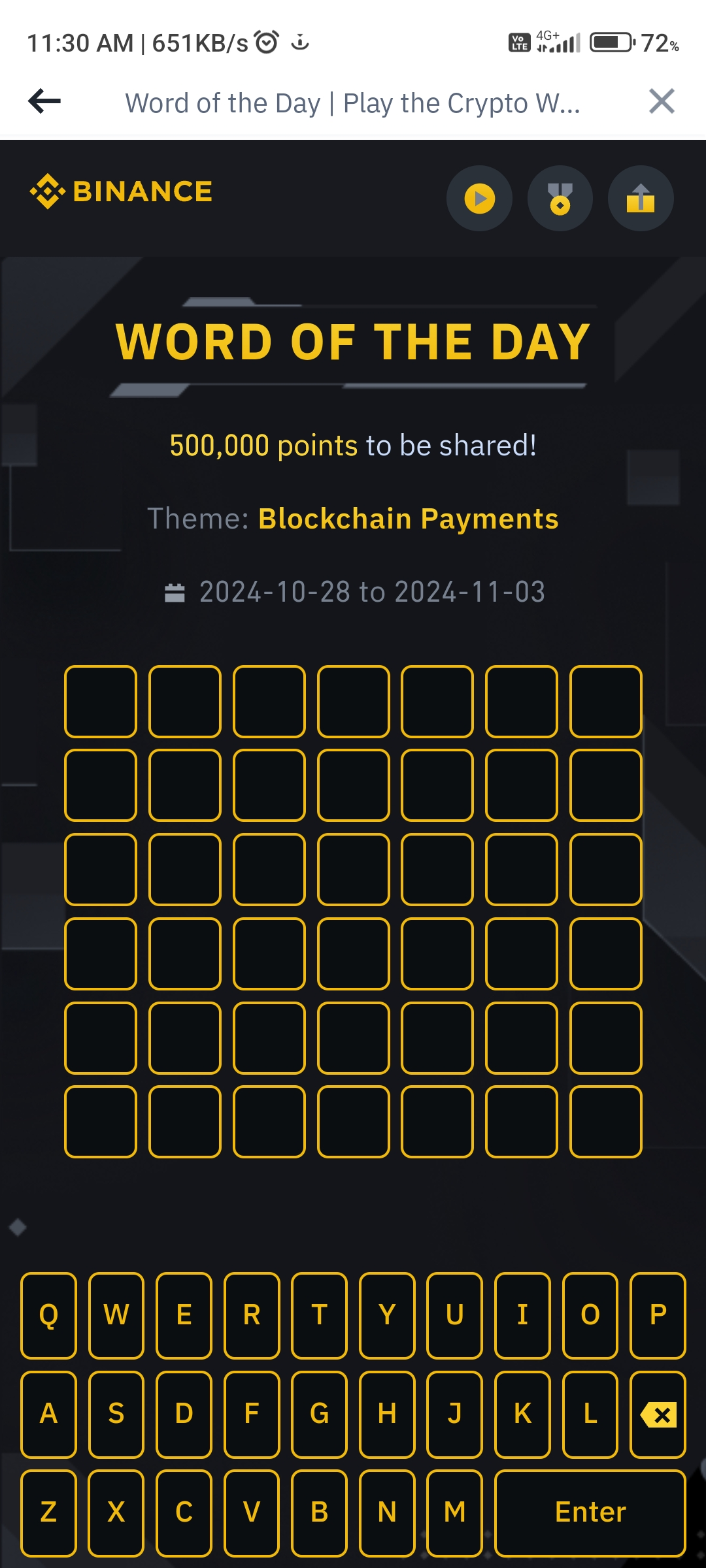Select the letter C key
This screenshot has height=1568, width=706.
click(184, 1512)
